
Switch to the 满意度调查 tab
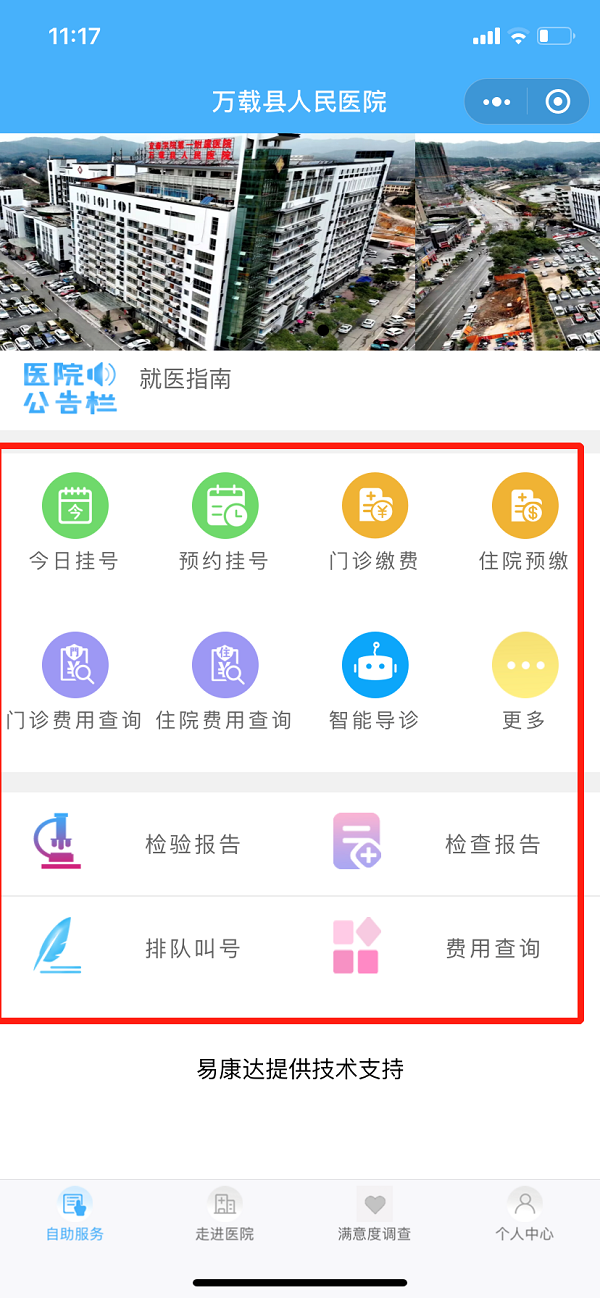[374, 1214]
